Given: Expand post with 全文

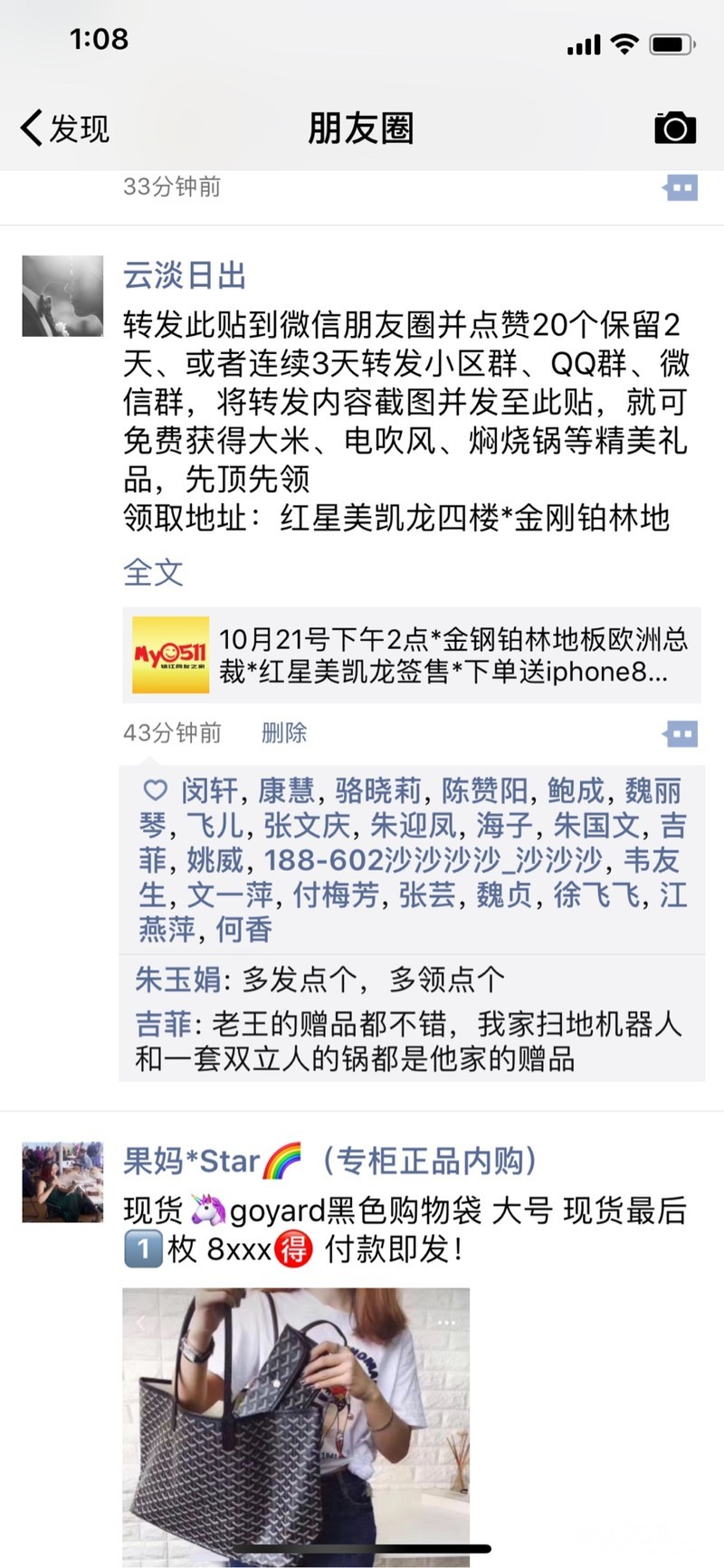Looking at the screenshot, I should coord(153,572).
